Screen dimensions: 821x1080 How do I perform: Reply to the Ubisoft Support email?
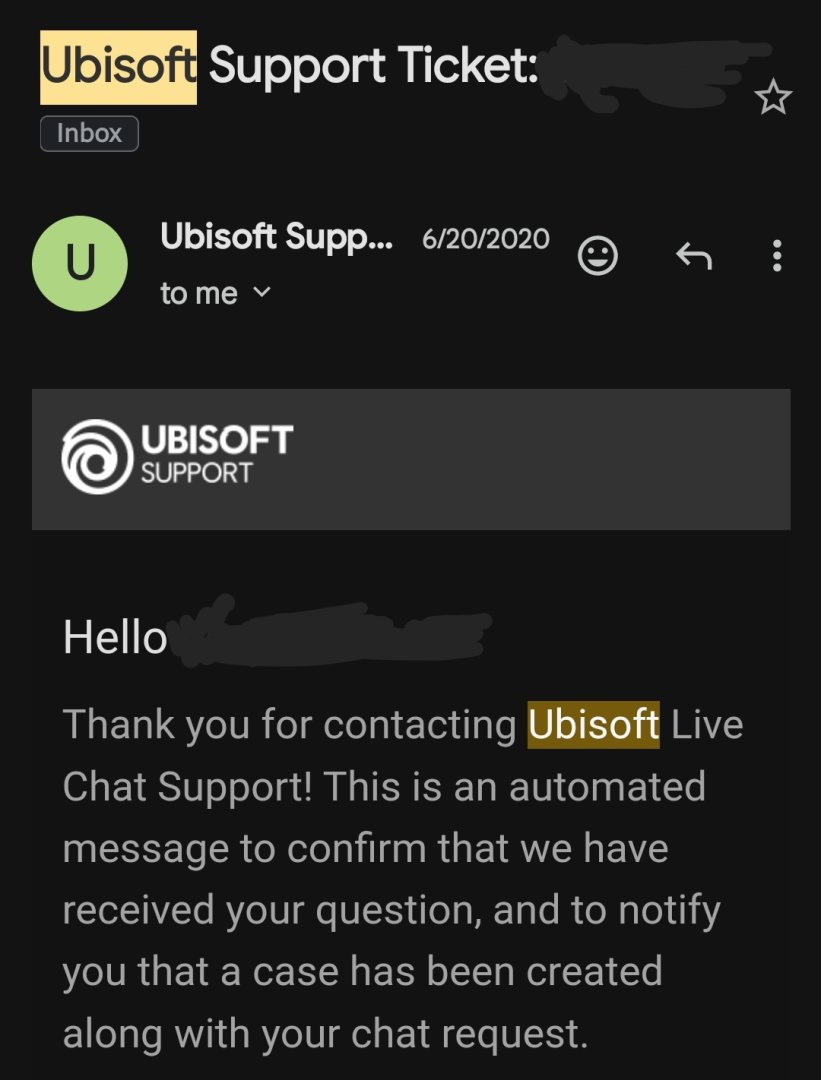[x=693, y=257]
